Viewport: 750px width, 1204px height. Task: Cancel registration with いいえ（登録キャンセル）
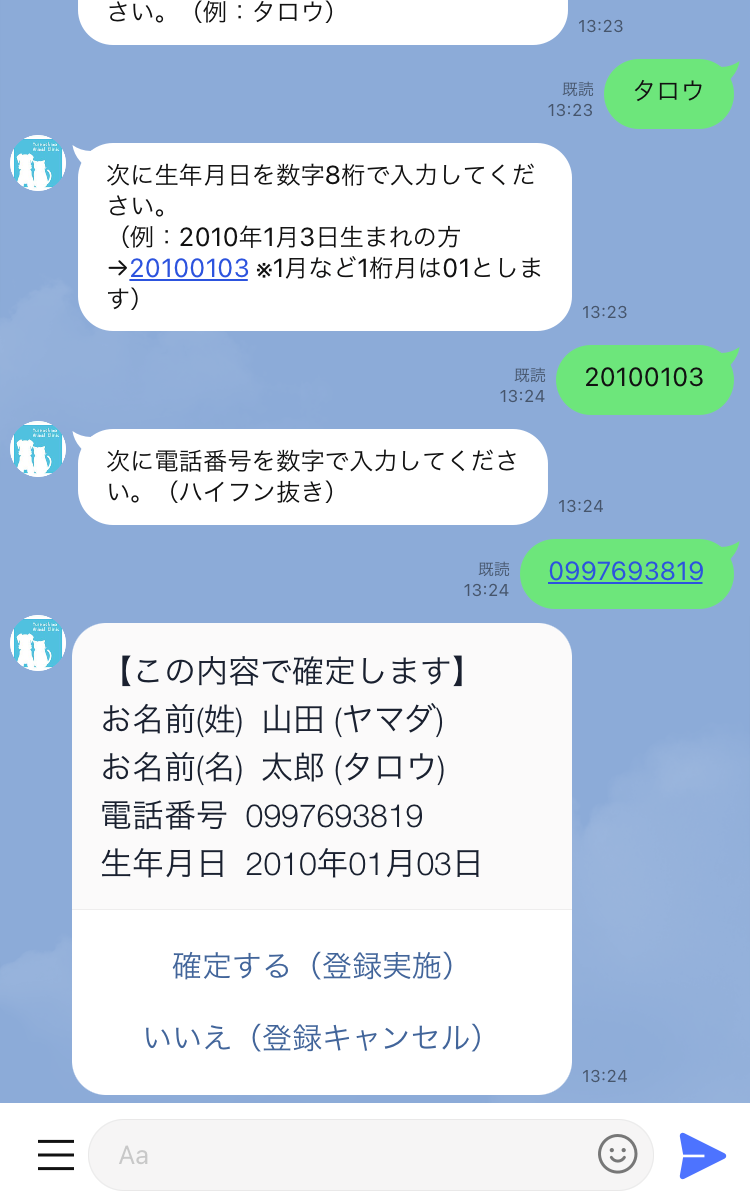[x=315, y=1038]
